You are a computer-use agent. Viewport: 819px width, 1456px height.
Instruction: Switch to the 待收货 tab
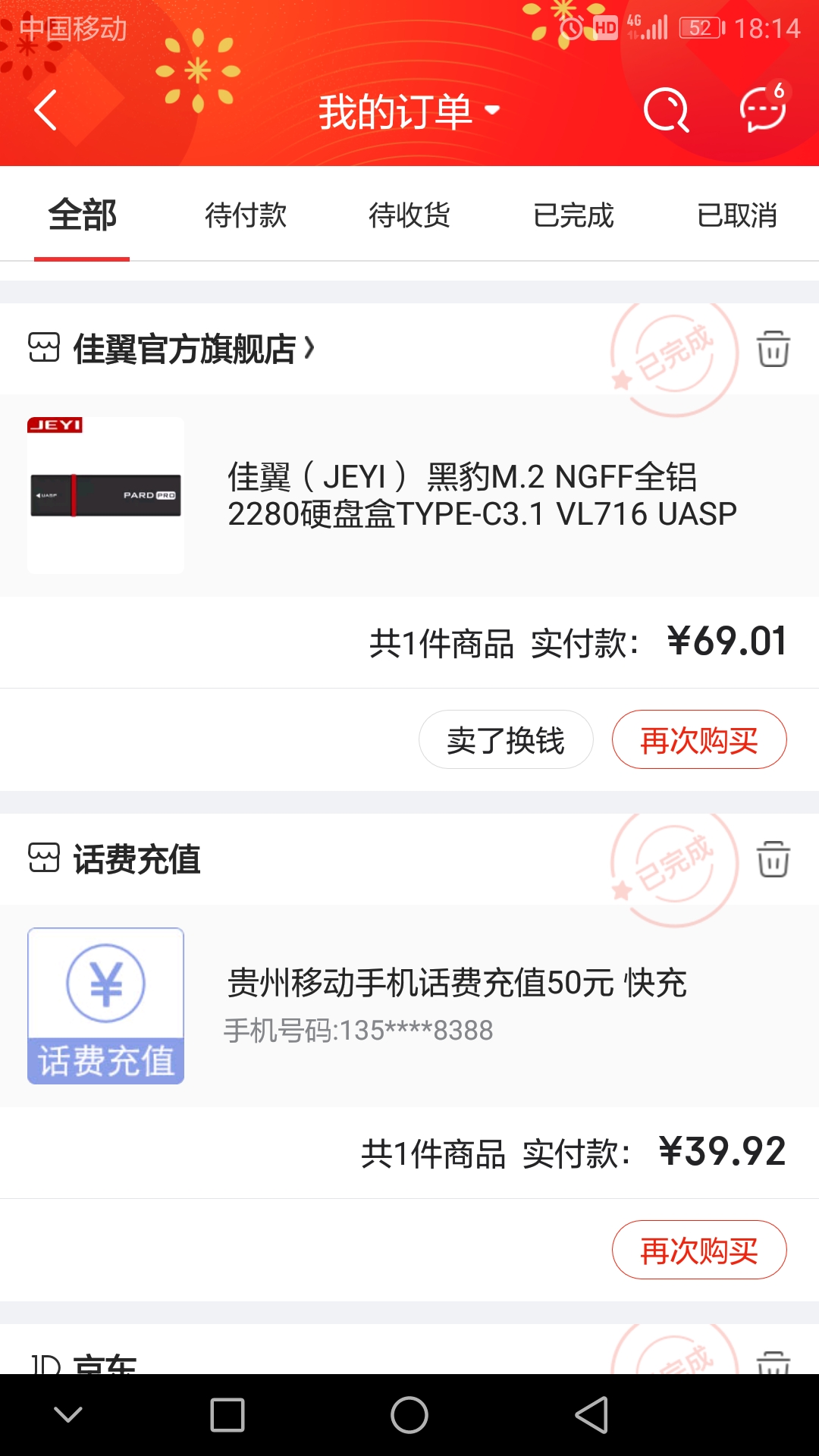[409, 215]
